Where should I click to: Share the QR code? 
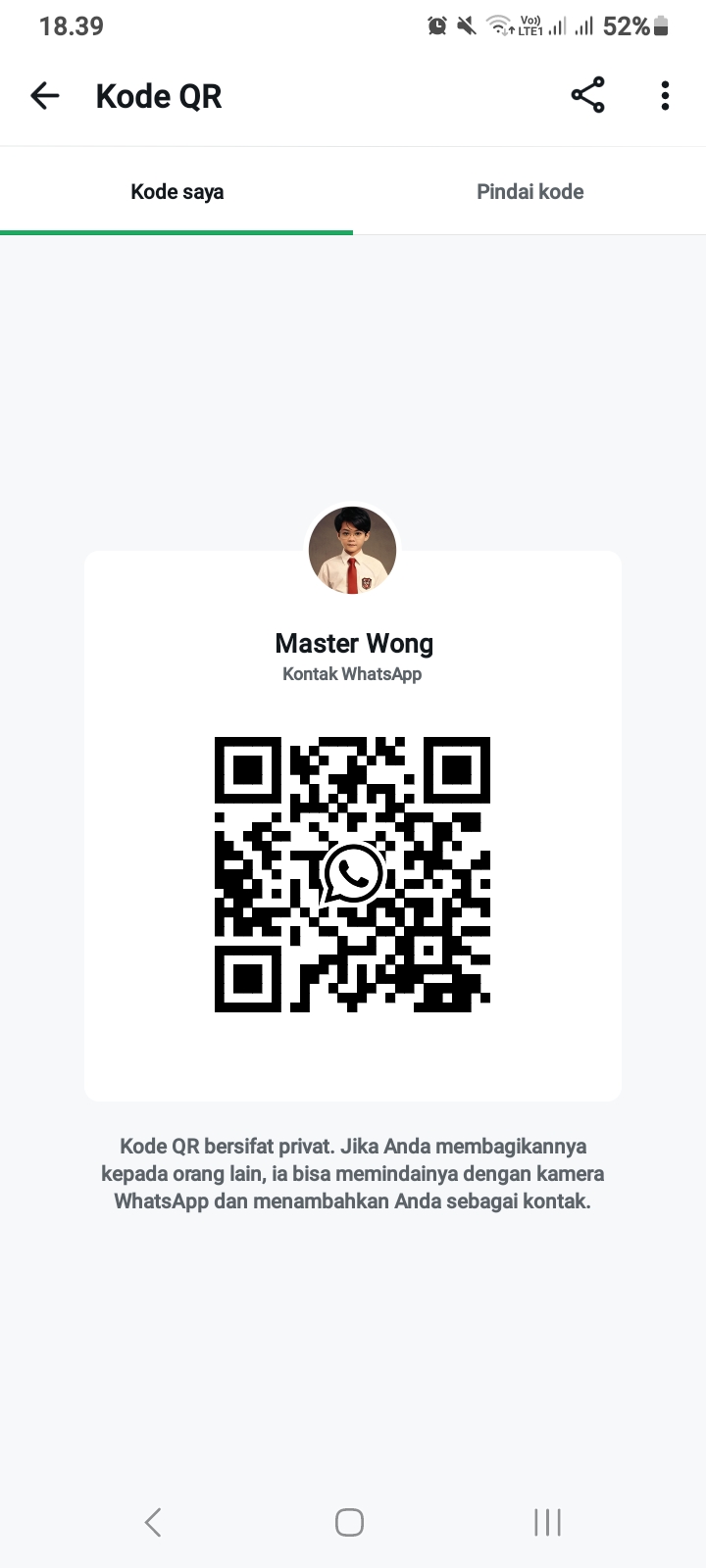click(587, 95)
